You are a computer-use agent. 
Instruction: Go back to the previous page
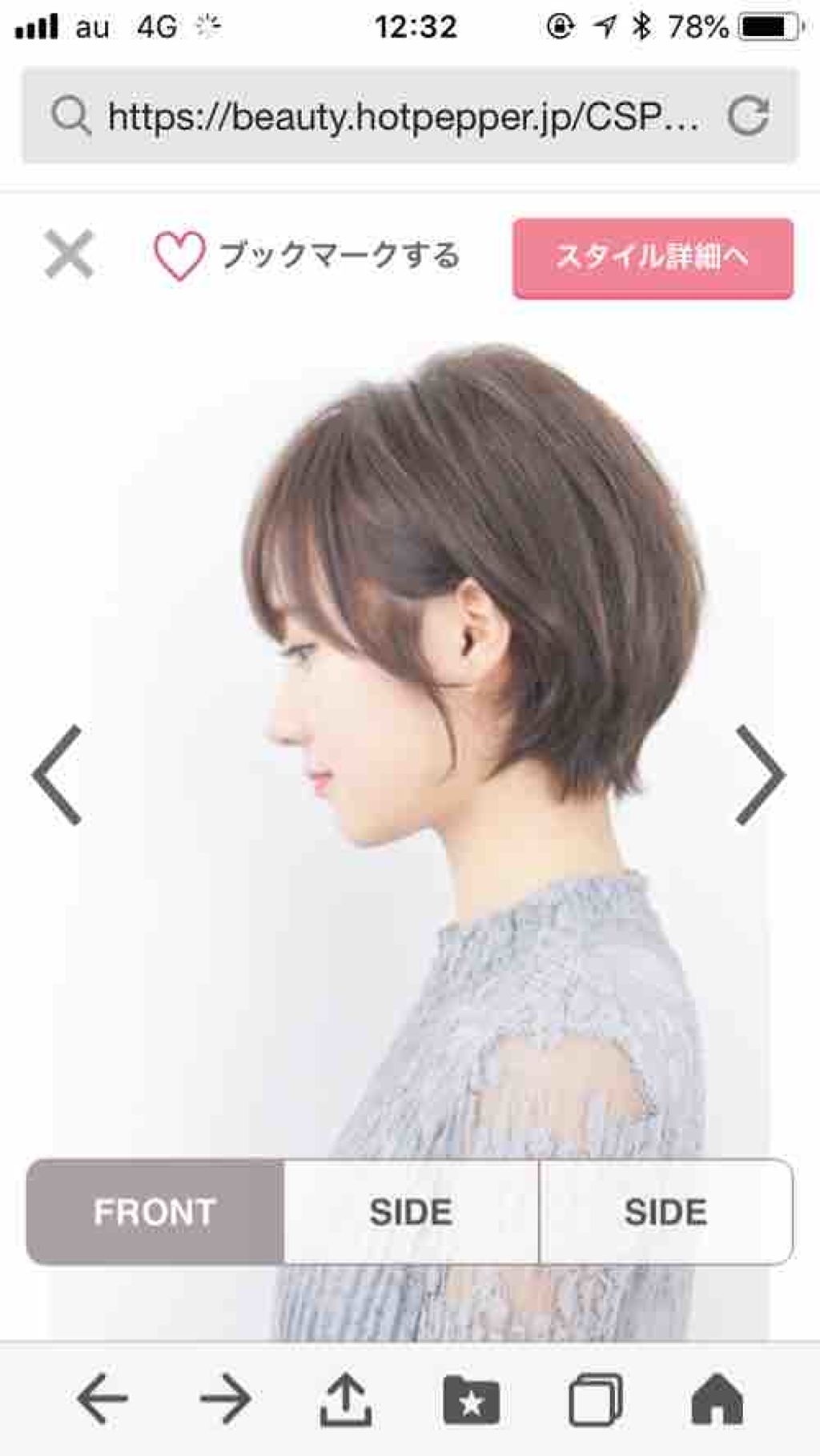click(x=102, y=1400)
